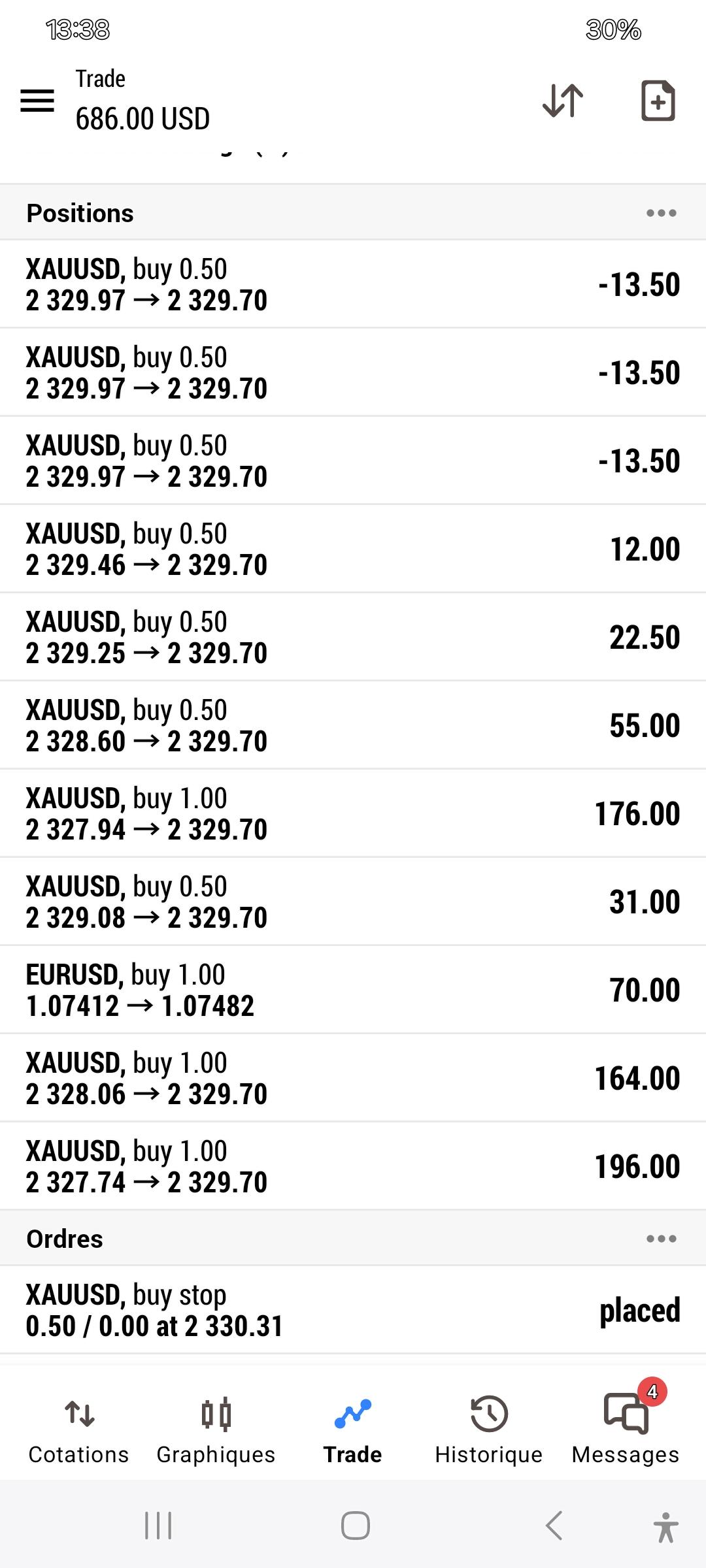Switch to the Graphiques tab
The image size is (706, 1568).
[x=216, y=1428]
